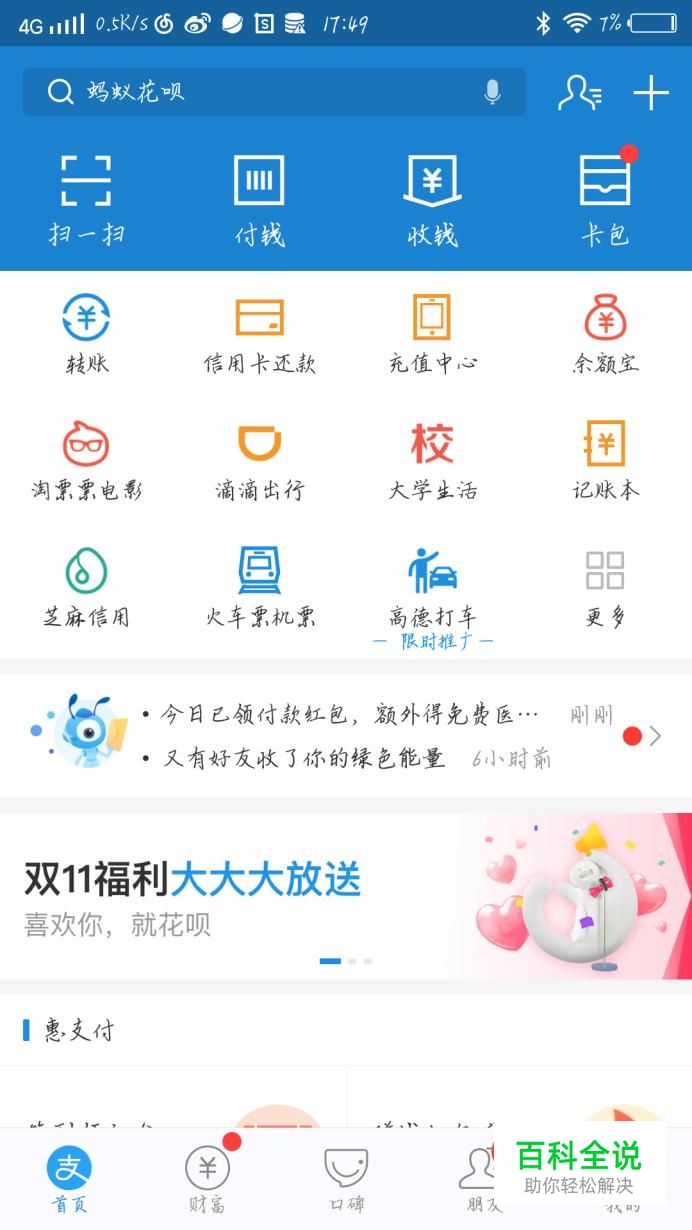The width and height of the screenshot is (692, 1230).
Task: Open 信用卡还款
Action: [x=259, y=334]
